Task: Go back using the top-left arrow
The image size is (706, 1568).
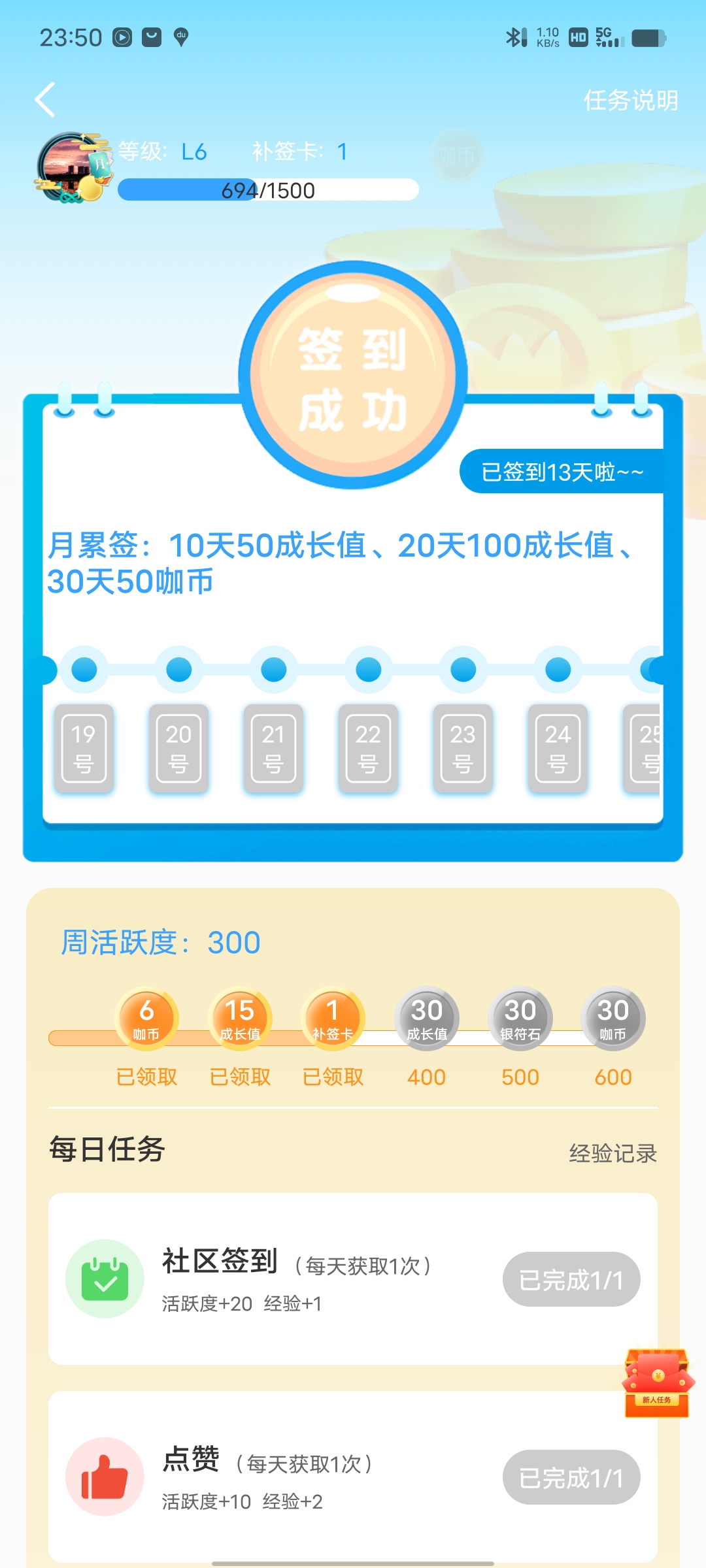Action: pyautogui.click(x=44, y=100)
